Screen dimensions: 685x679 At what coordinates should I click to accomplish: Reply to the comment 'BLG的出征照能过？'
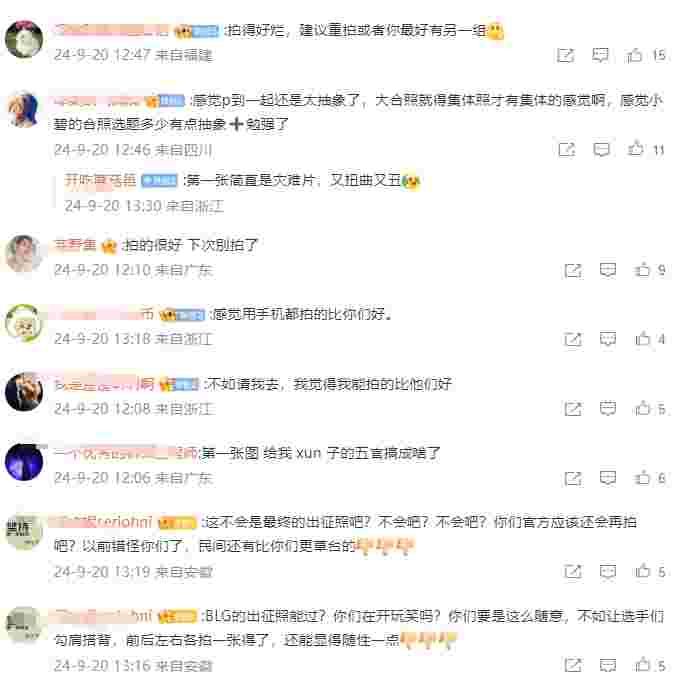click(608, 665)
